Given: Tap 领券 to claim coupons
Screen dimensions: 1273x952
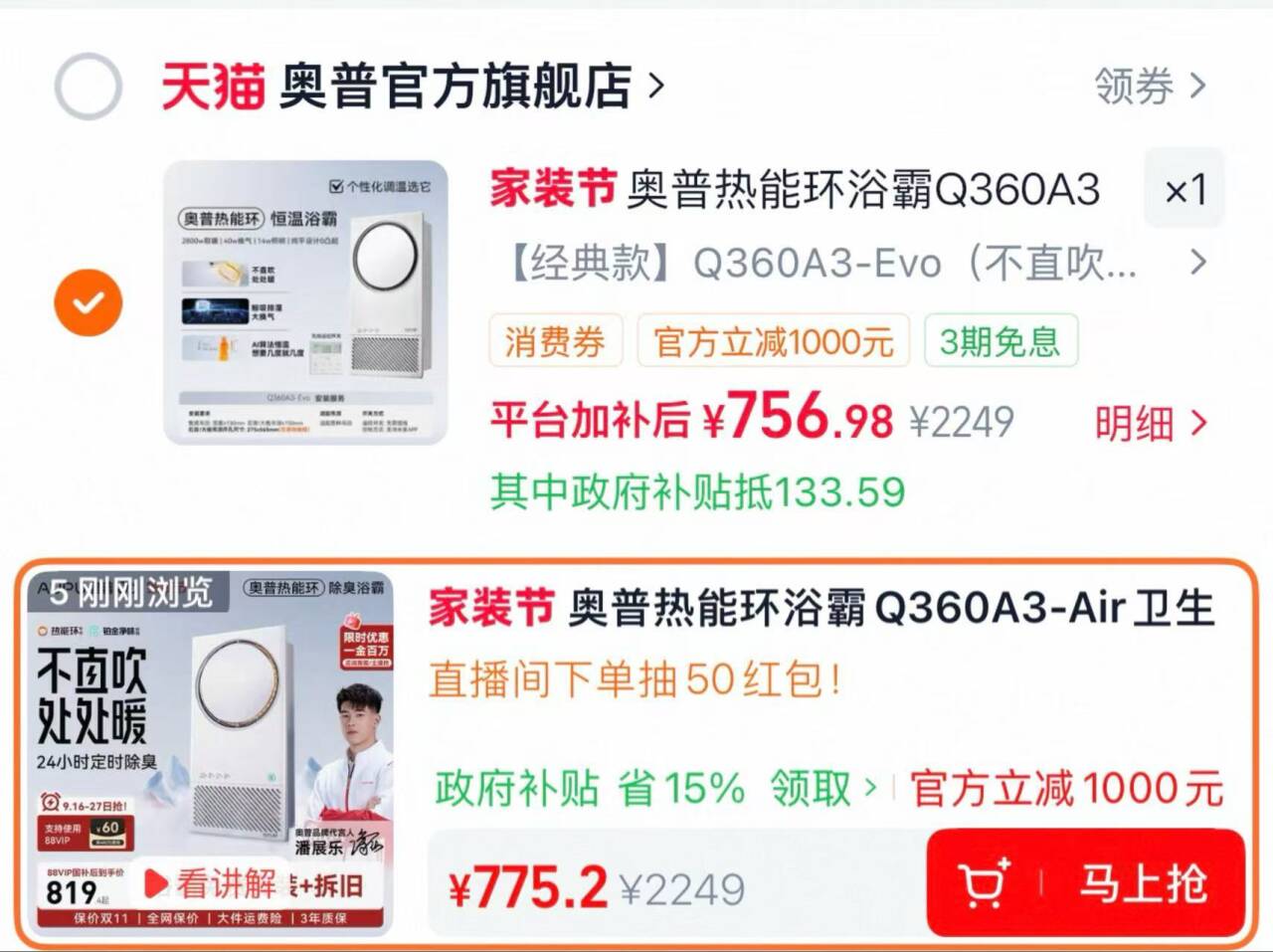Looking at the screenshot, I should pos(1151,87).
